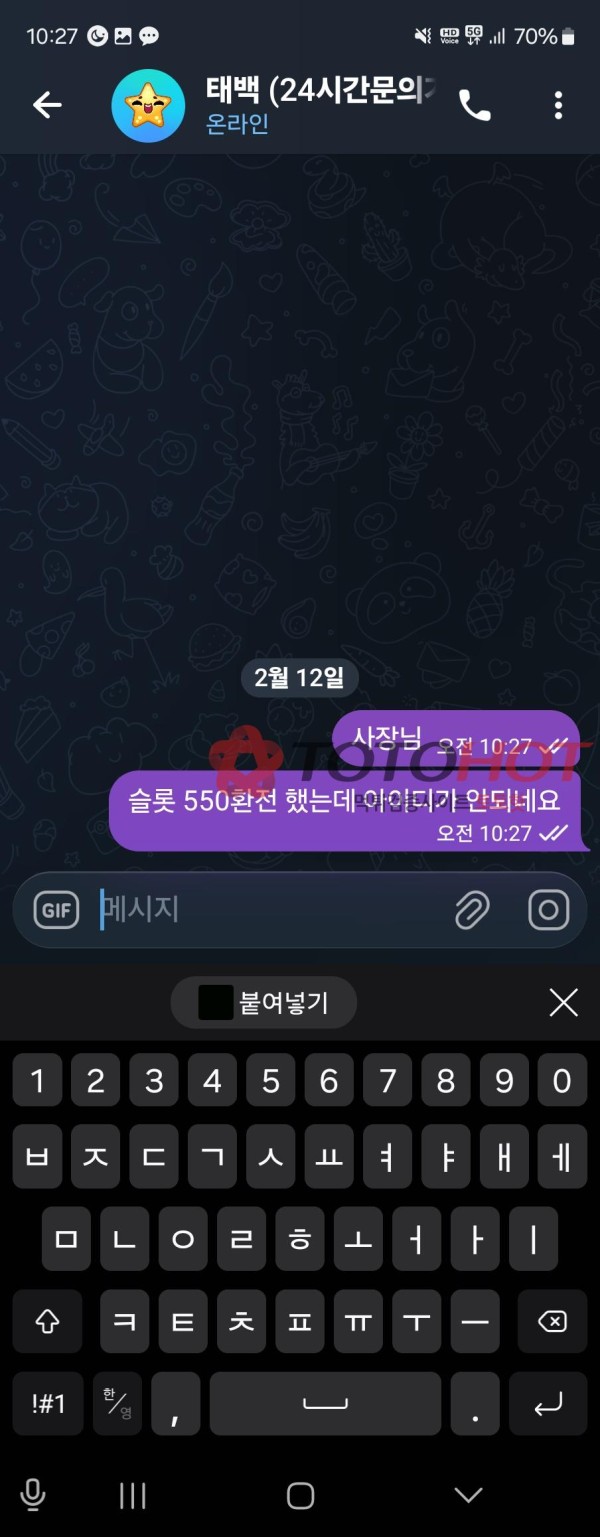This screenshot has height=1537, width=600.
Task: Attach a file with the paperclip
Action: click(x=471, y=910)
